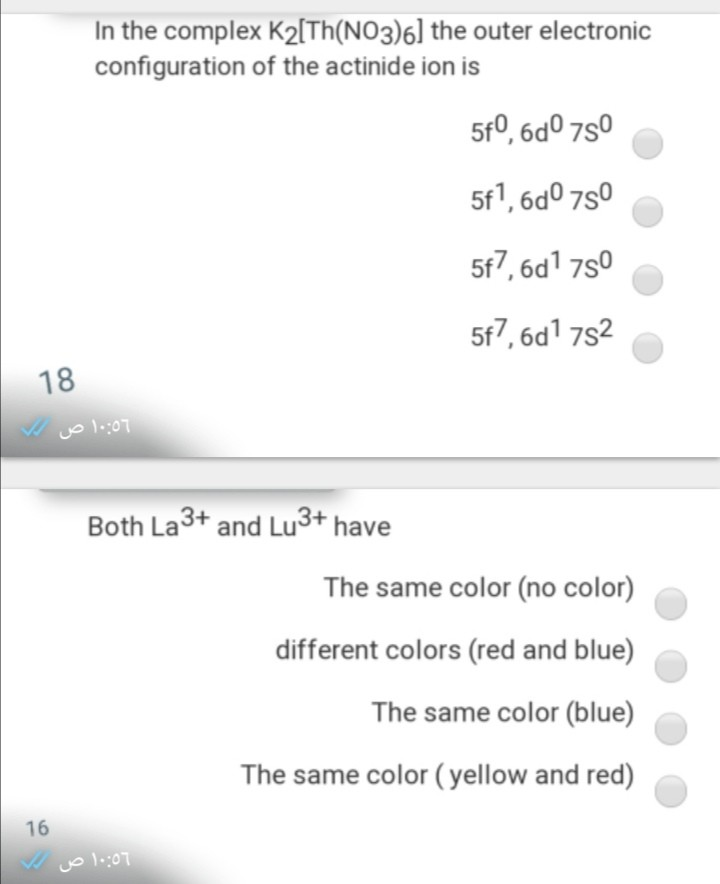Image resolution: width=720 pixels, height=884 pixels.
Task: Click the K2[Th(NO3)6] question text
Action: point(300,31)
